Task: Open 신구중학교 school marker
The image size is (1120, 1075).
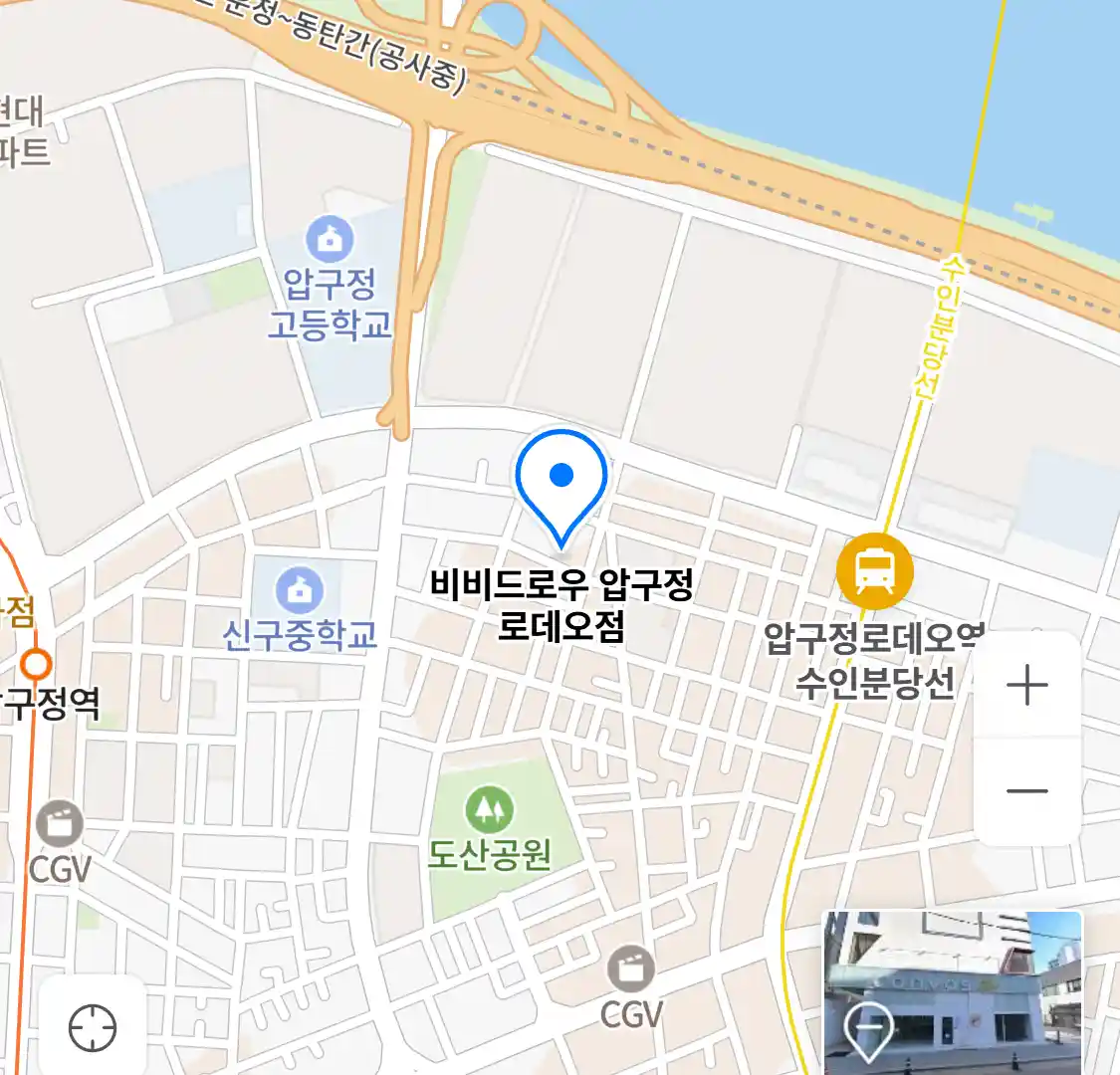Action: [298, 590]
